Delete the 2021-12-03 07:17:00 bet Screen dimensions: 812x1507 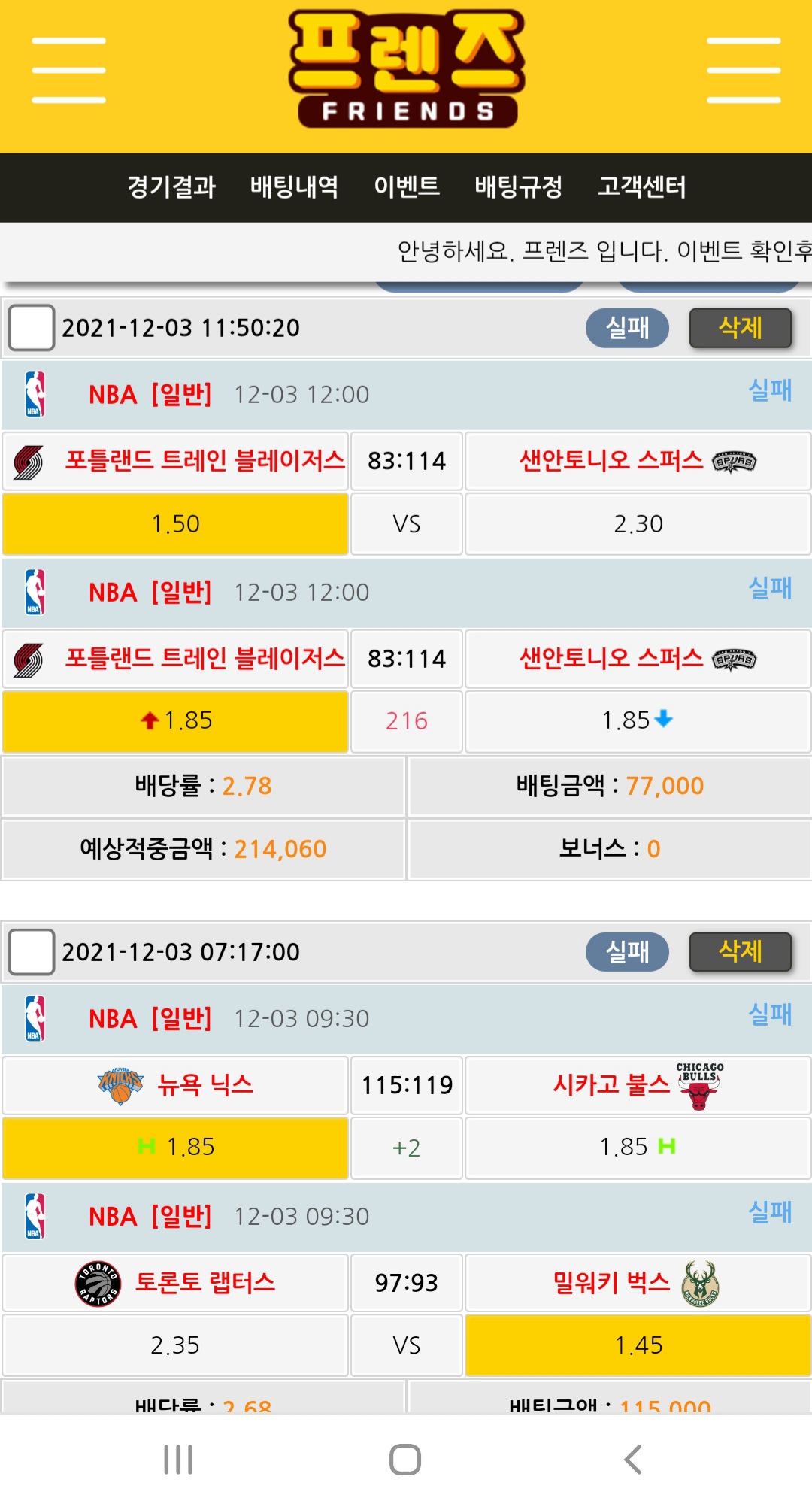pos(740,952)
